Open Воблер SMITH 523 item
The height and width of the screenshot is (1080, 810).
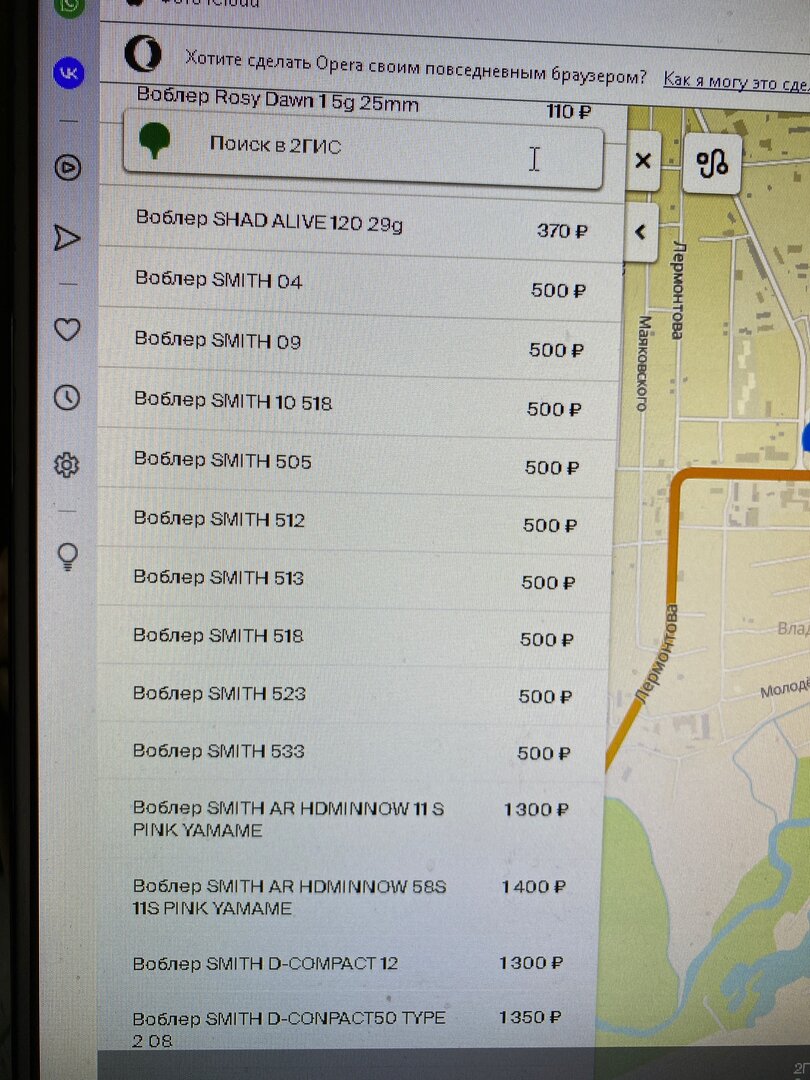[x=351, y=695]
